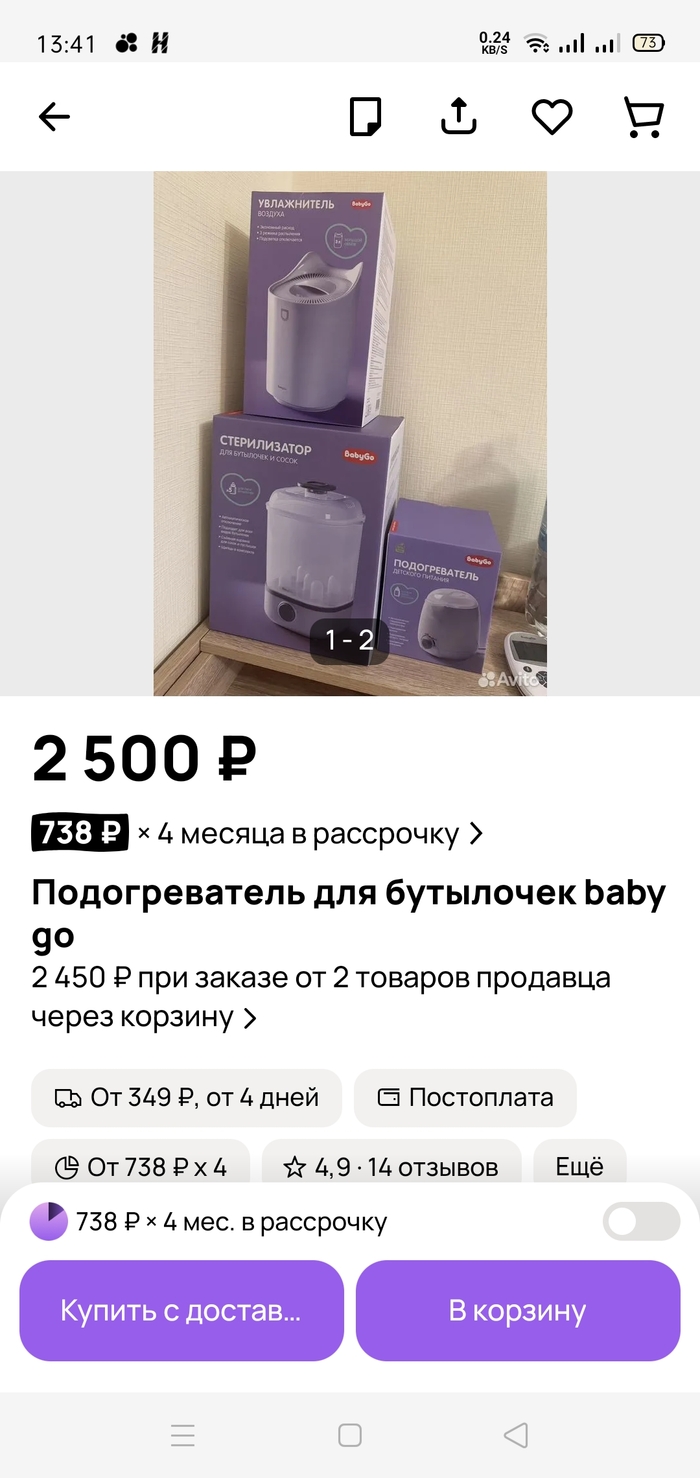Viewport: 700px width, 1478px height.
Task: Open the note icon in the top bar
Action: [365, 117]
